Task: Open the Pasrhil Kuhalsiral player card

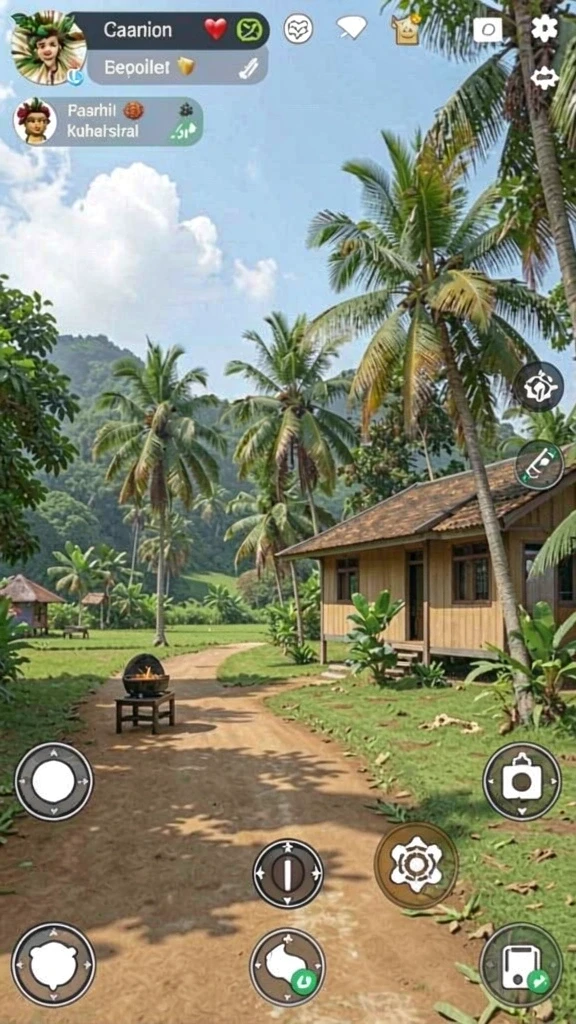Action: click(108, 121)
